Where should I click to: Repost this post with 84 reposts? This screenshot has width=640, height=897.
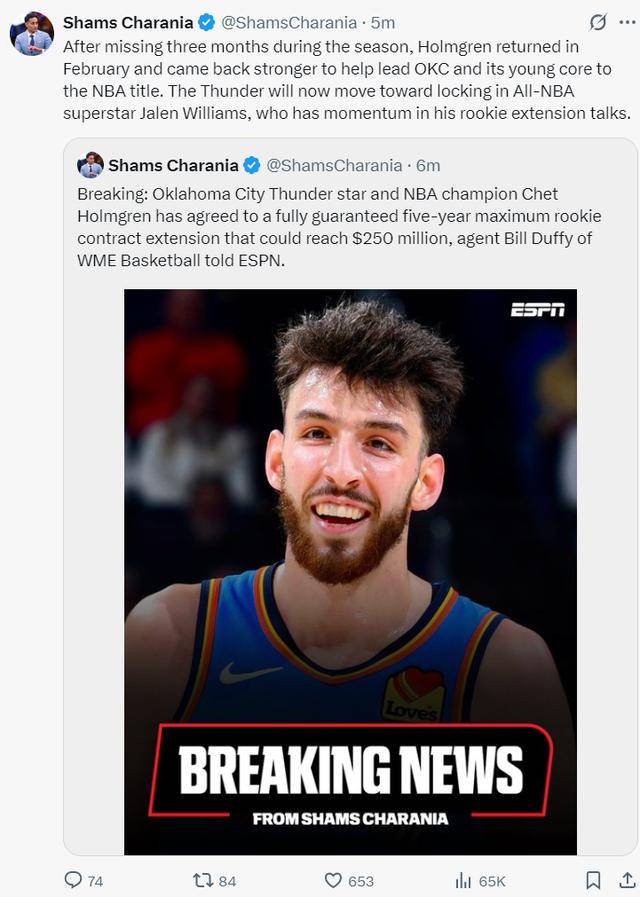point(203,880)
